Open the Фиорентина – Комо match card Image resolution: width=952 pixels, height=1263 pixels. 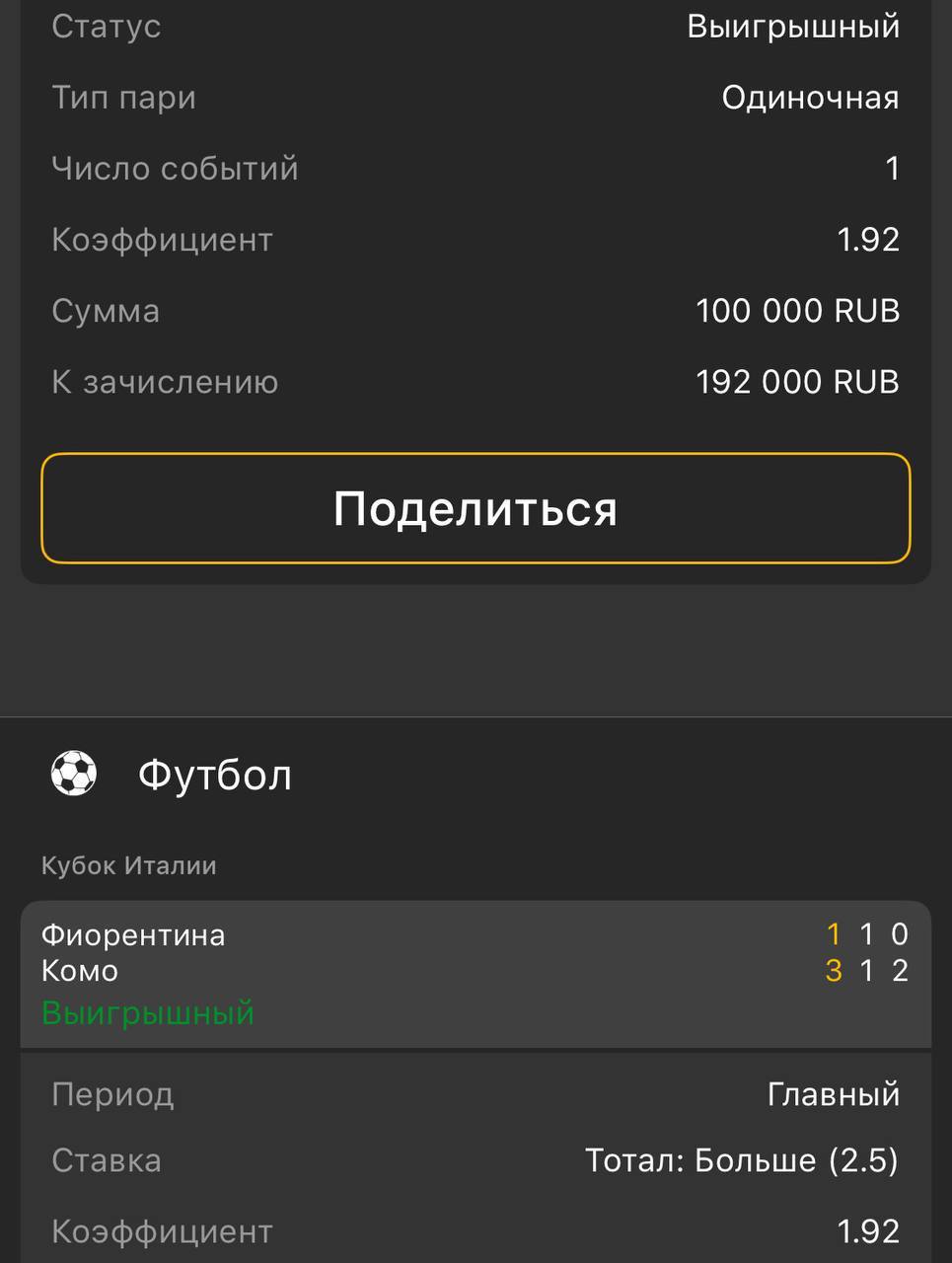pos(475,971)
